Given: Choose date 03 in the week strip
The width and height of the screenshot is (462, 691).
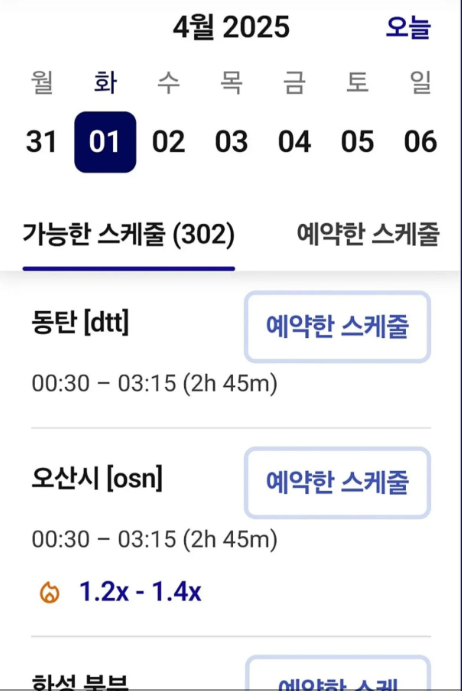Looking at the screenshot, I should [231, 142].
